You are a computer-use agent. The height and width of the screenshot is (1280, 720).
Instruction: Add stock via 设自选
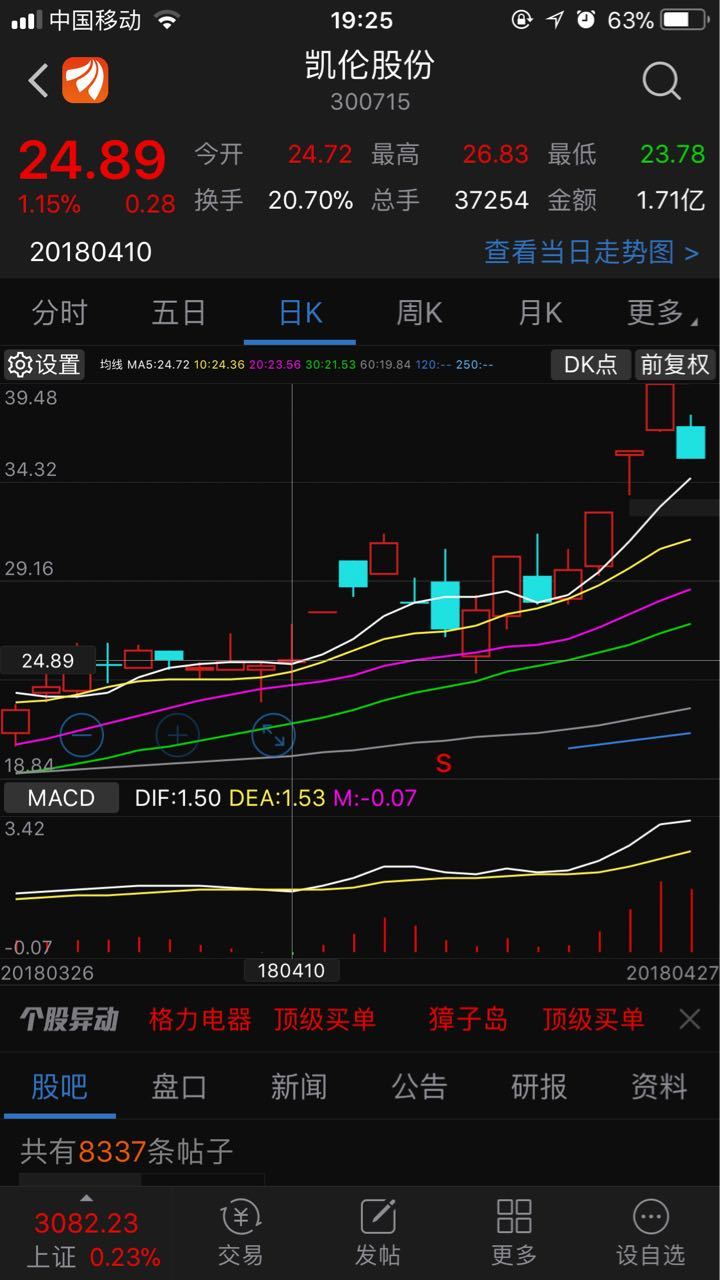650,1232
